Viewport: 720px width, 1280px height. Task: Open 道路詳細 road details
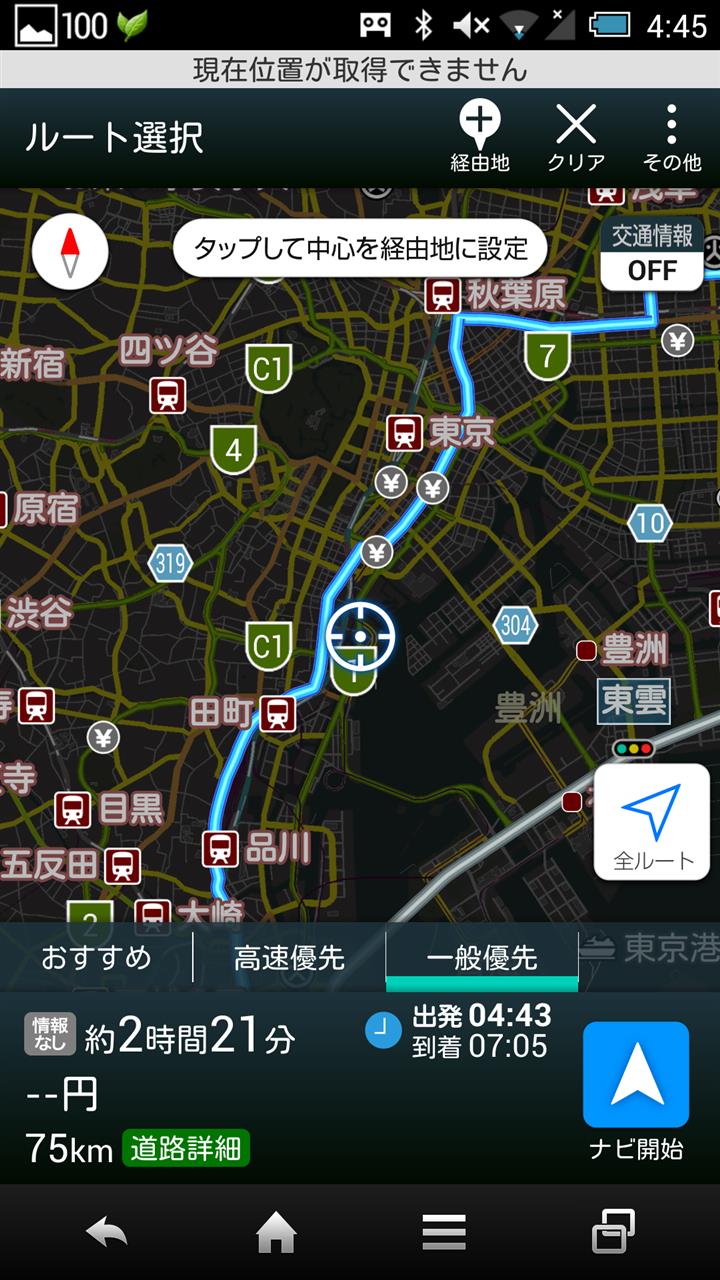pos(186,1148)
